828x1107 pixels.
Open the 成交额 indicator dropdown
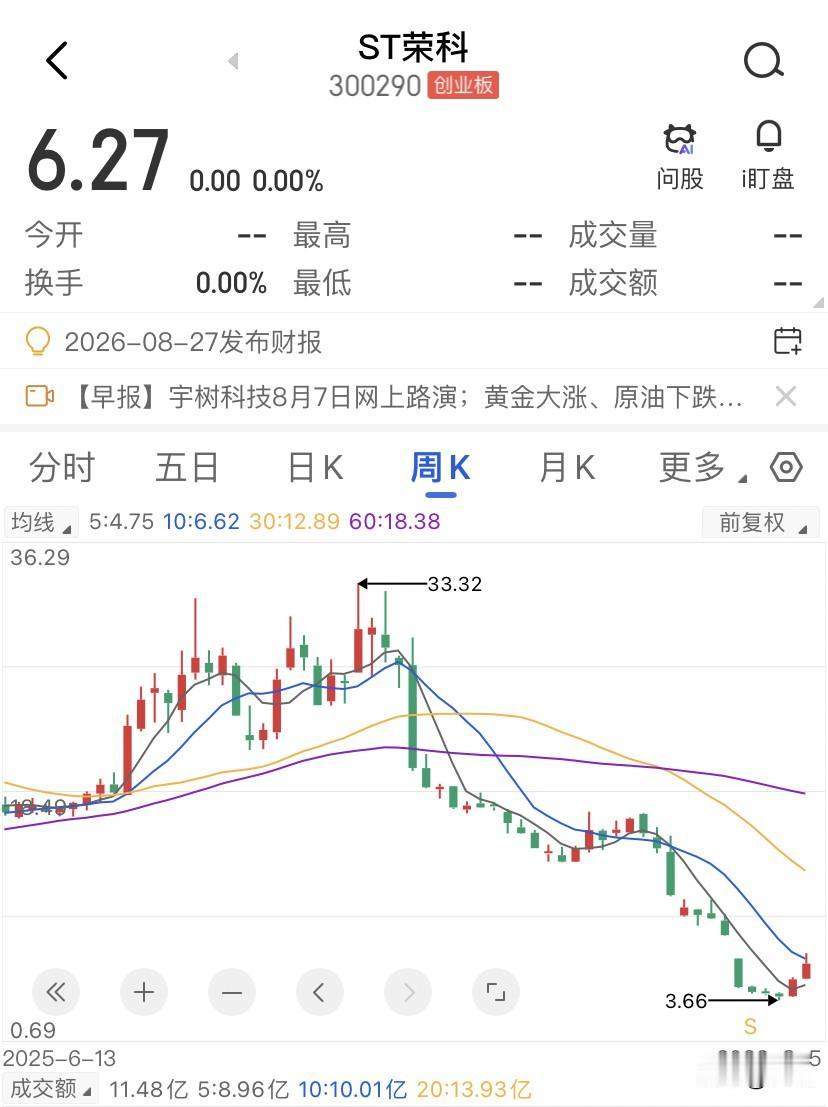point(51,1089)
